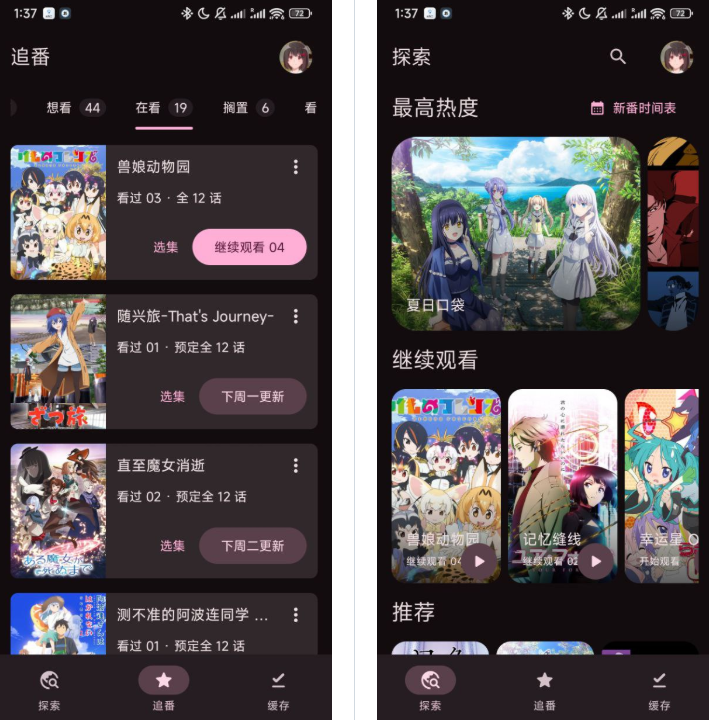This screenshot has height=720, width=709.
Task: Open the 夏日口袋 featured card
Action: (x=515, y=234)
